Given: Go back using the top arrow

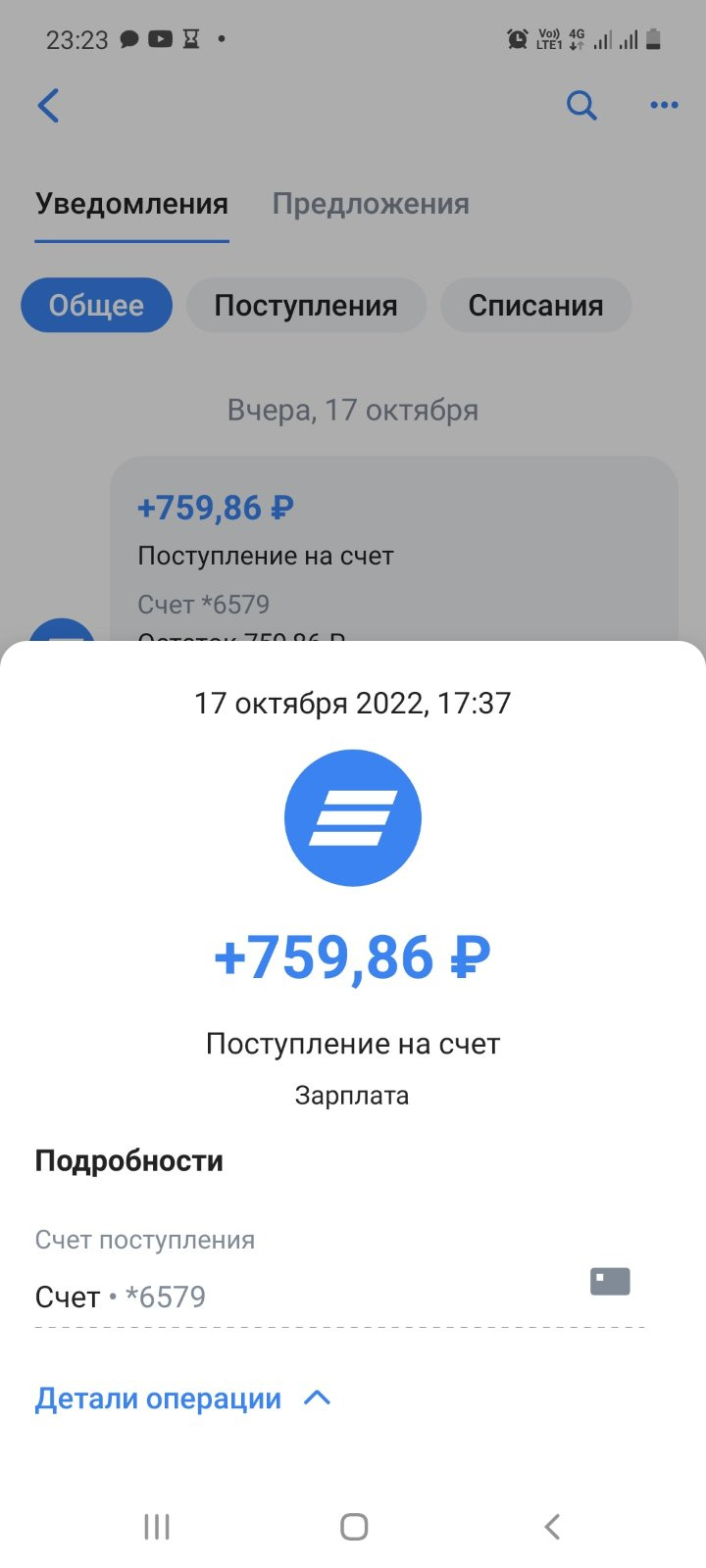Looking at the screenshot, I should click(x=49, y=106).
